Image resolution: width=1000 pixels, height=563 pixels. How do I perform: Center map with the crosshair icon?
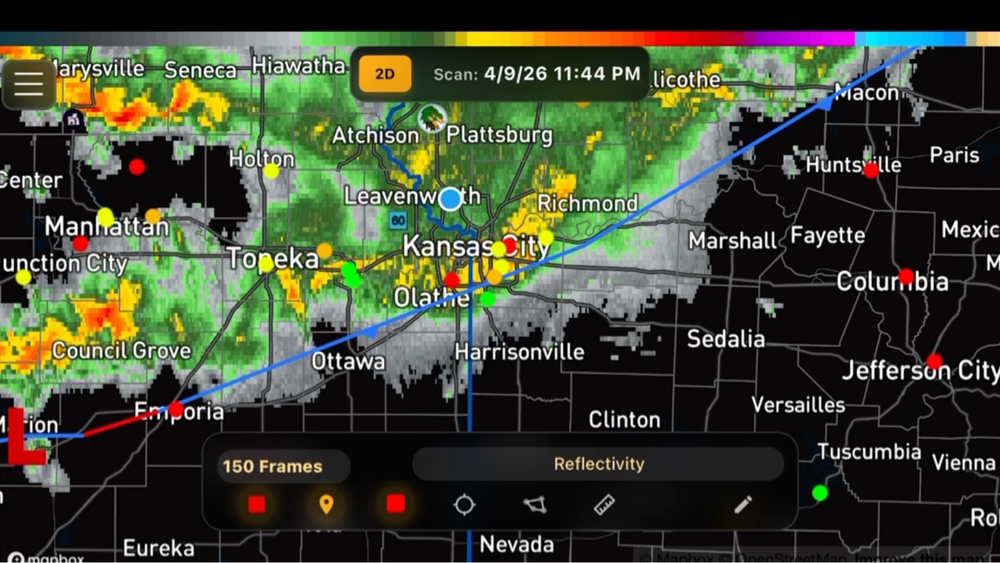pos(464,504)
